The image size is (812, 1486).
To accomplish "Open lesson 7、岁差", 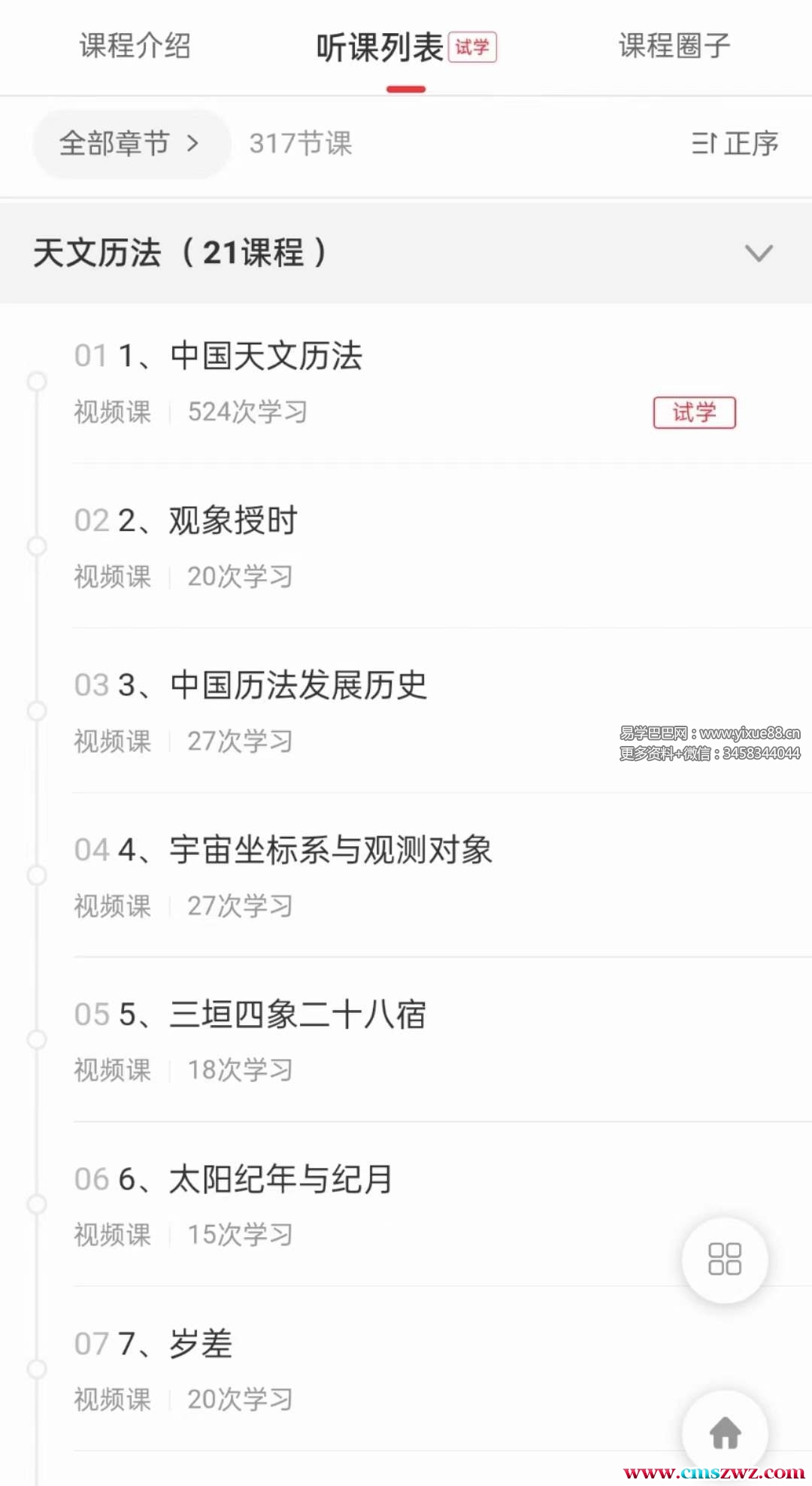I will [200, 1344].
